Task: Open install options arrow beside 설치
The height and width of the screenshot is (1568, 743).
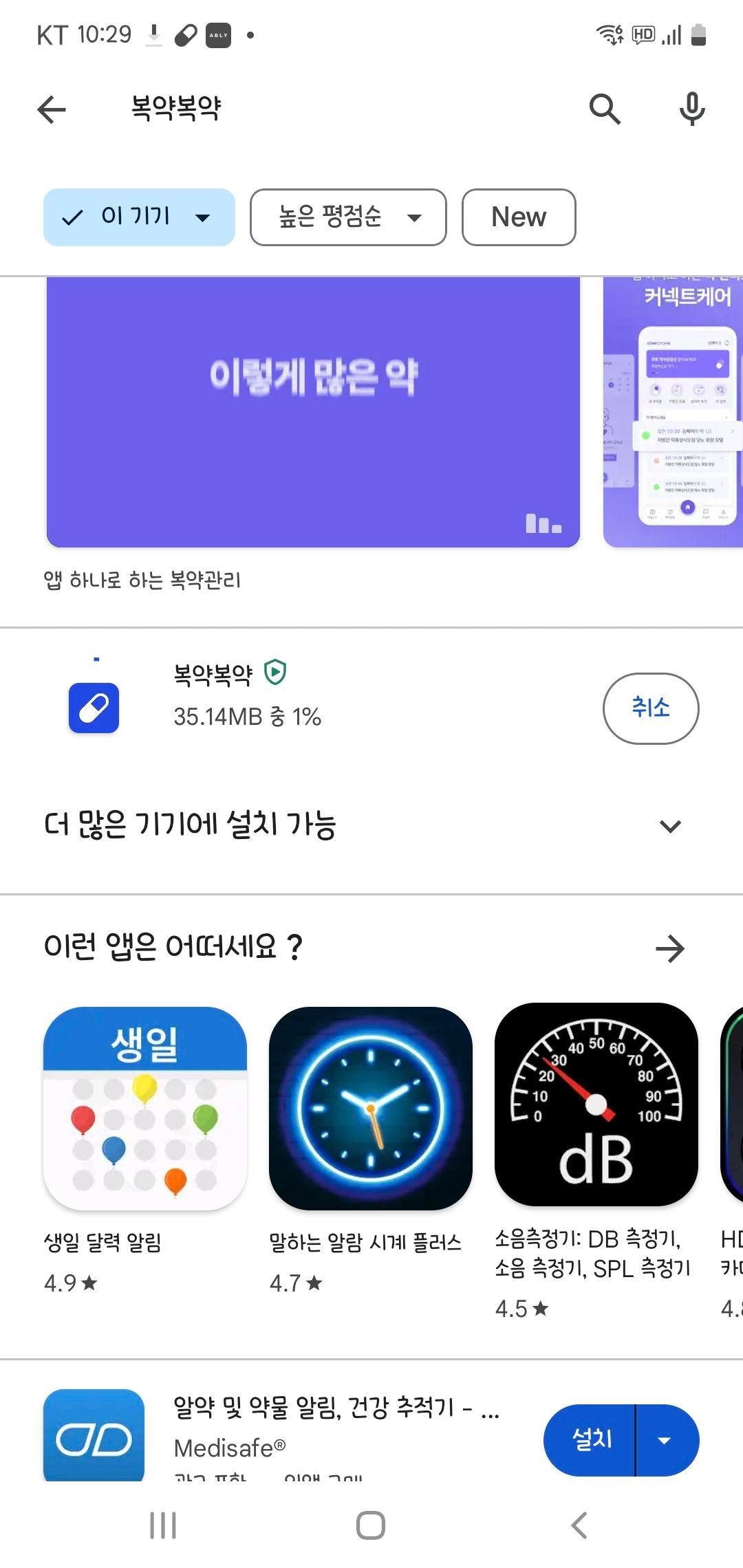Action: click(x=665, y=1440)
